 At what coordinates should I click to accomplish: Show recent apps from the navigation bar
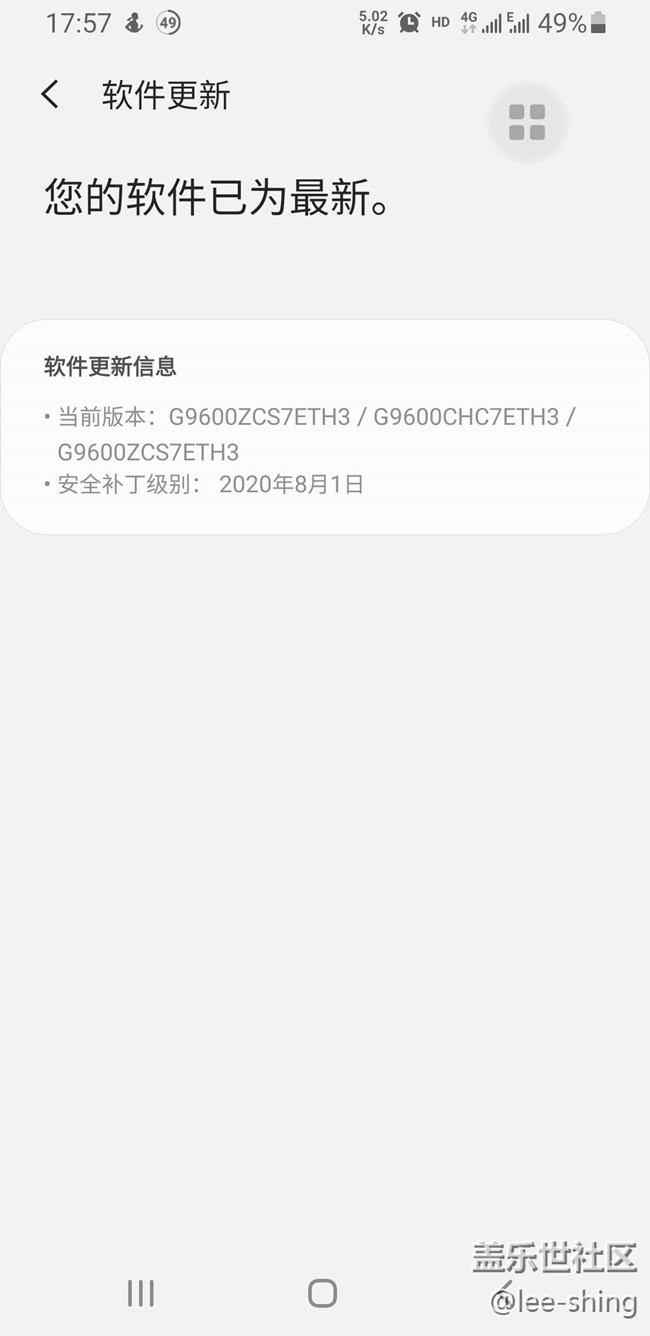click(141, 1293)
